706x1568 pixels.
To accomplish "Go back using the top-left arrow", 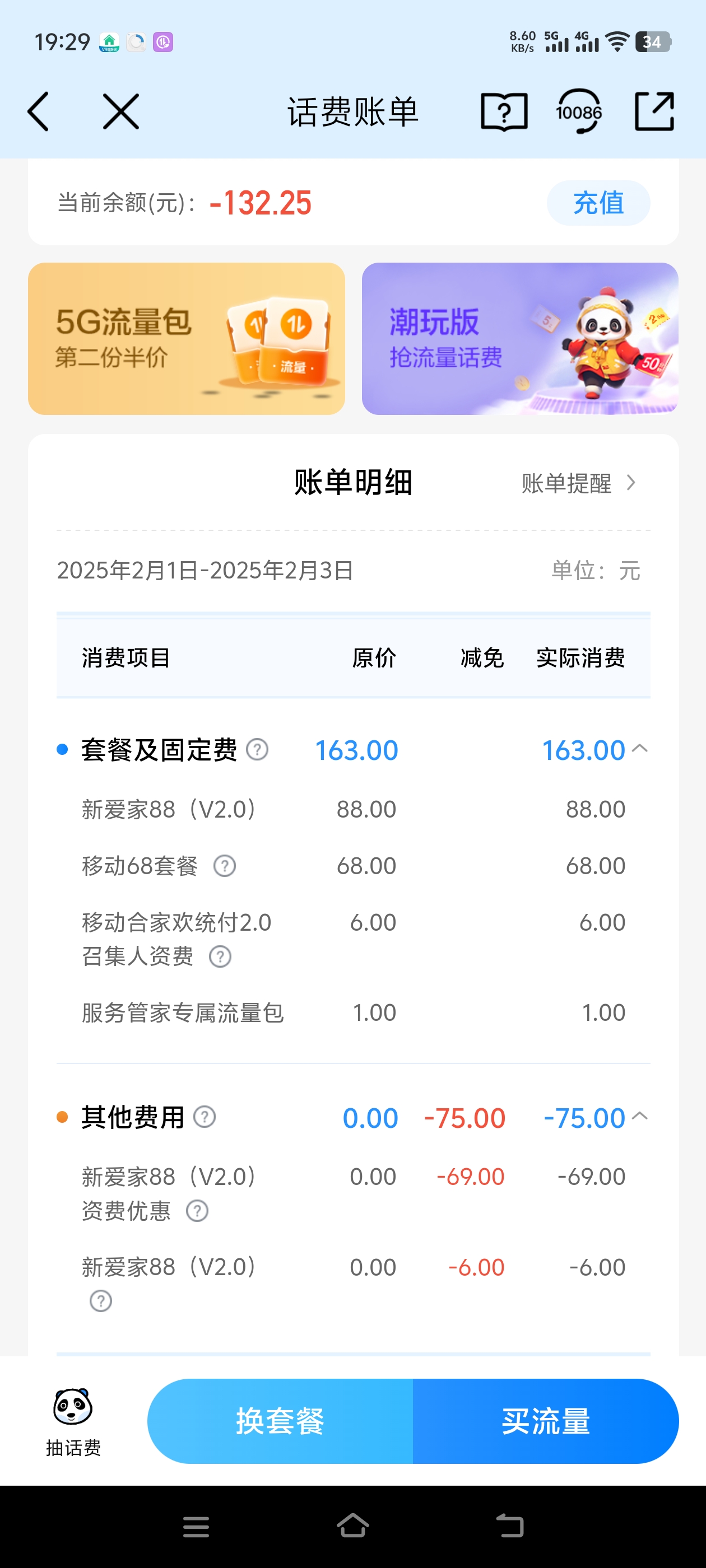I will (38, 112).
